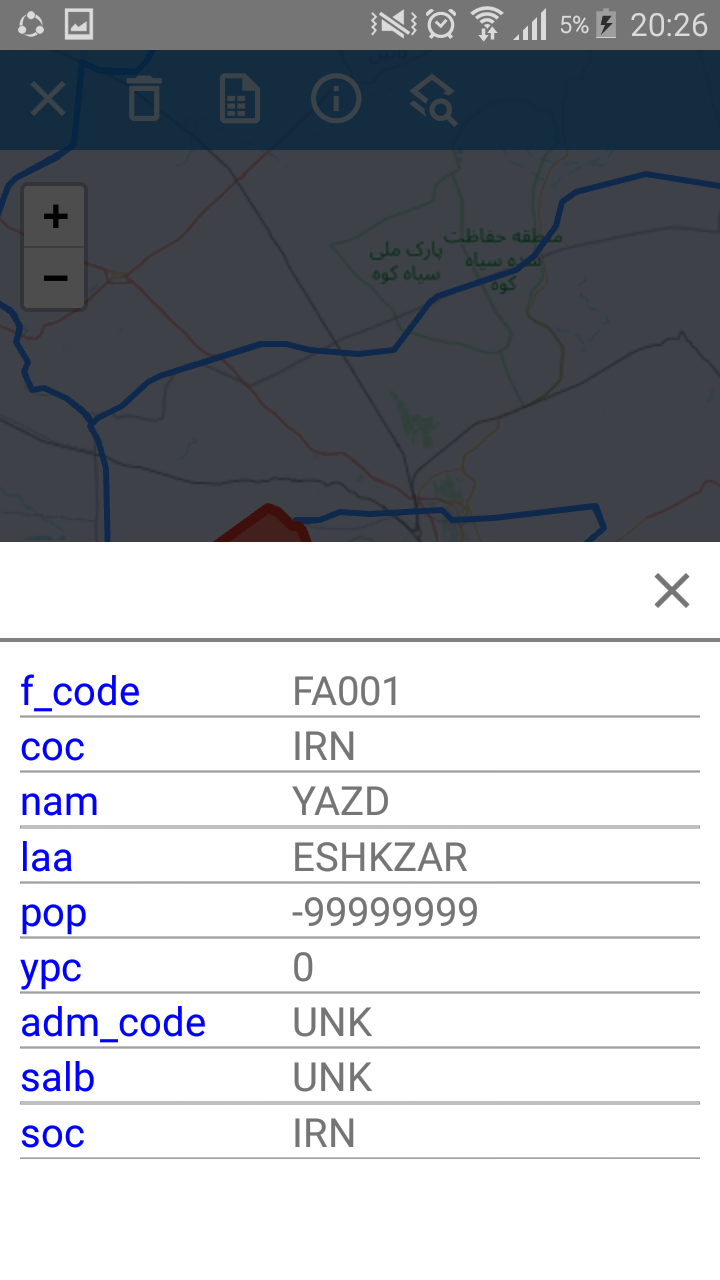Image resolution: width=720 pixels, height=1280 pixels.
Task: Open the attribute table icon
Action: pos(240,99)
